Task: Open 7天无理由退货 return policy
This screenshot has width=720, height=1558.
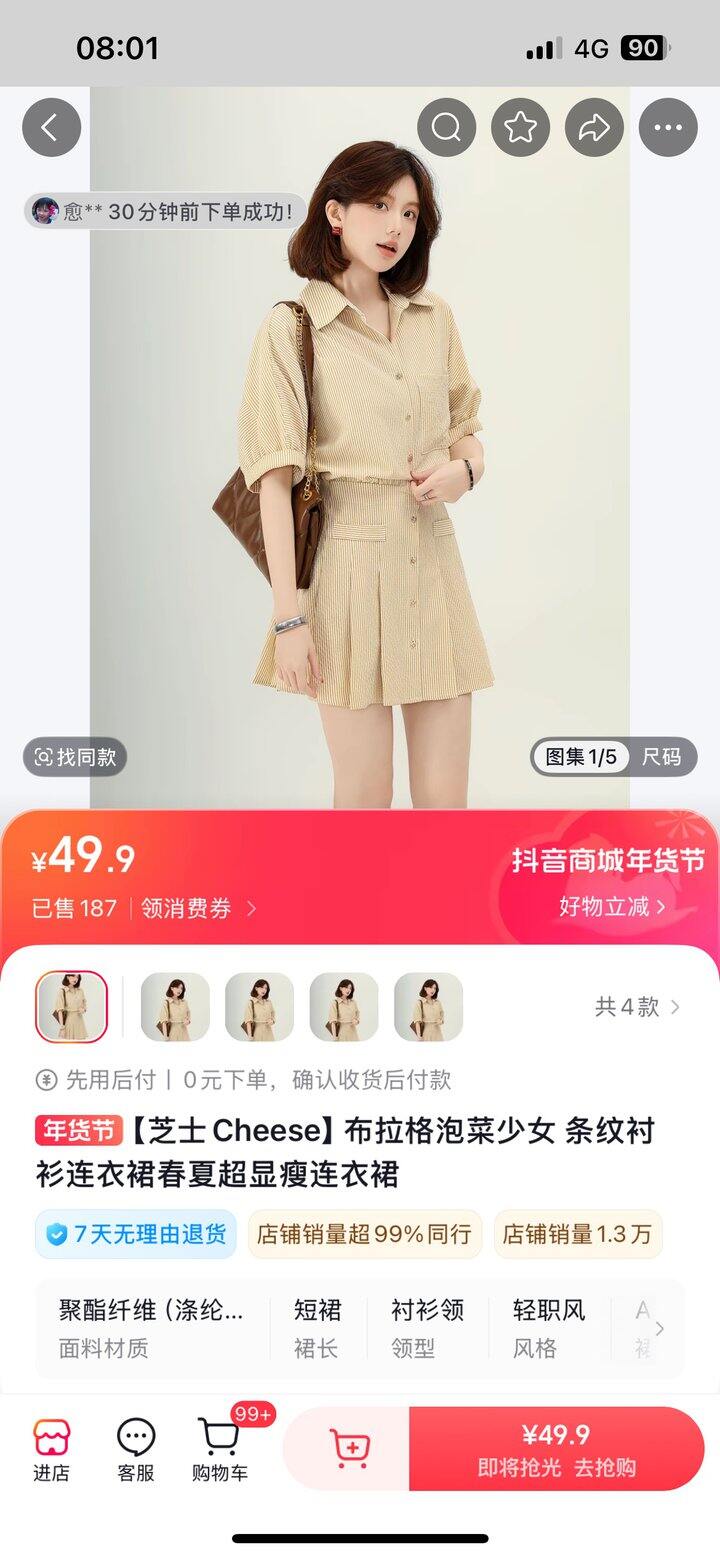Action: pos(136,1234)
